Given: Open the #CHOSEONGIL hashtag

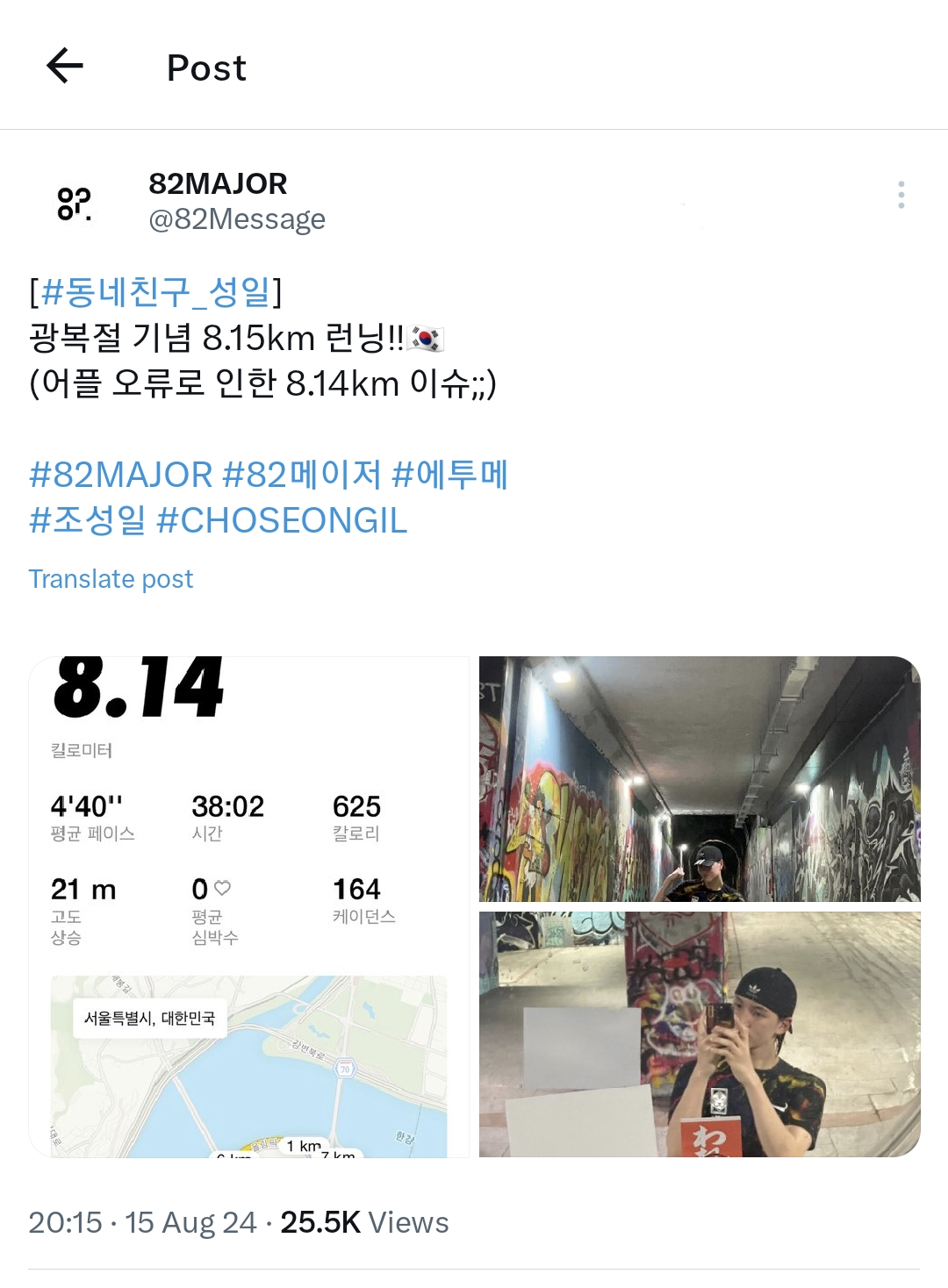Looking at the screenshot, I should click(x=282, y=520).
